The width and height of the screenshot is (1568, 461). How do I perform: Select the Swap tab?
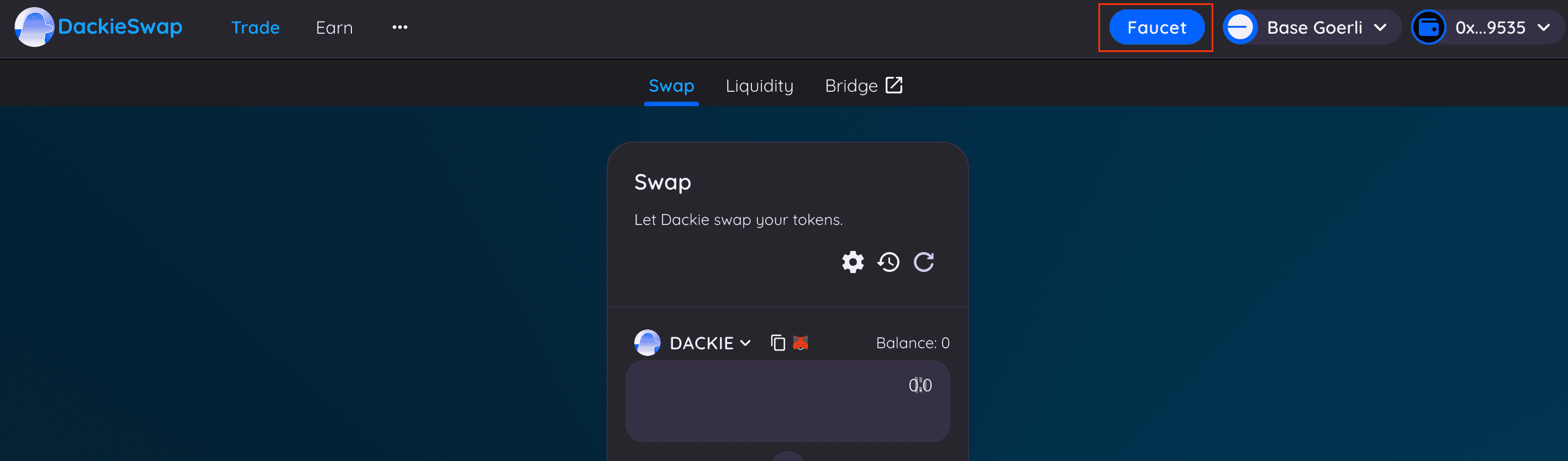click(671, 86)
